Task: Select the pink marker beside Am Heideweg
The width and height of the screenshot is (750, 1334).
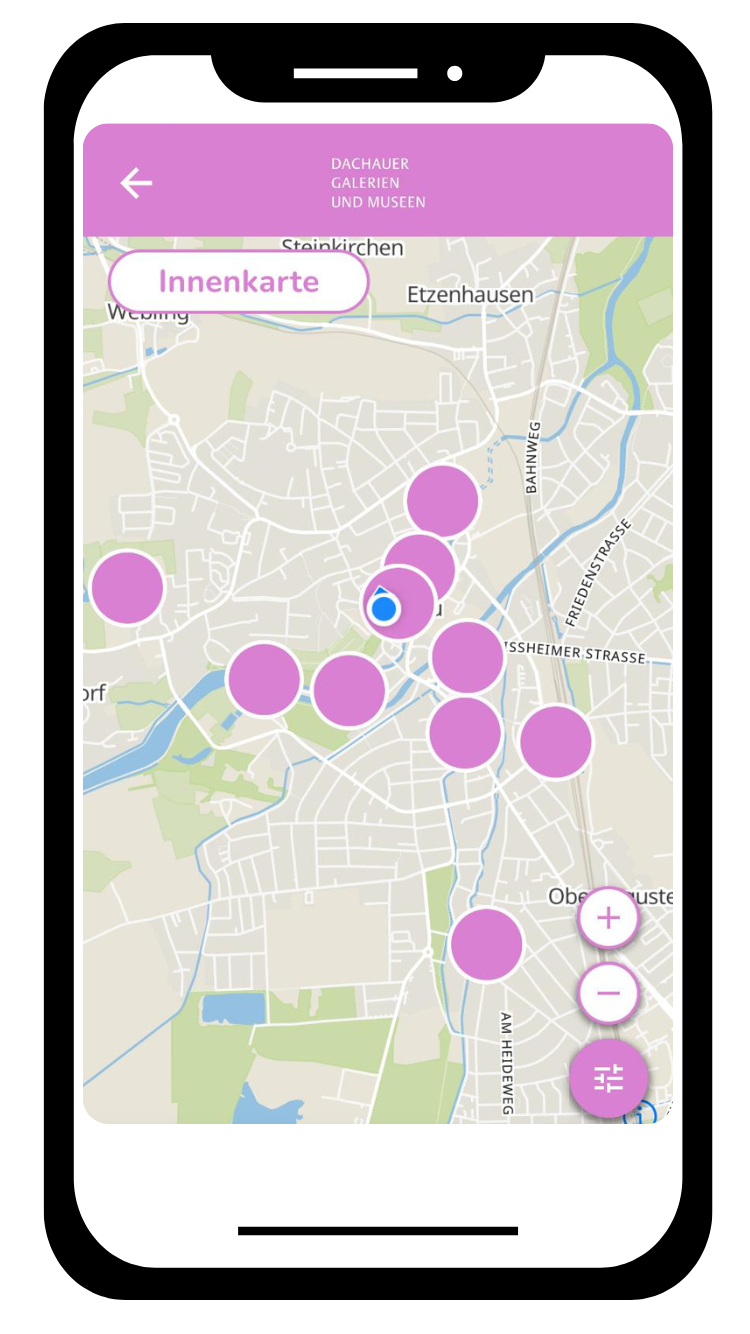Action: pyautogui.click(x=487, y=944)
